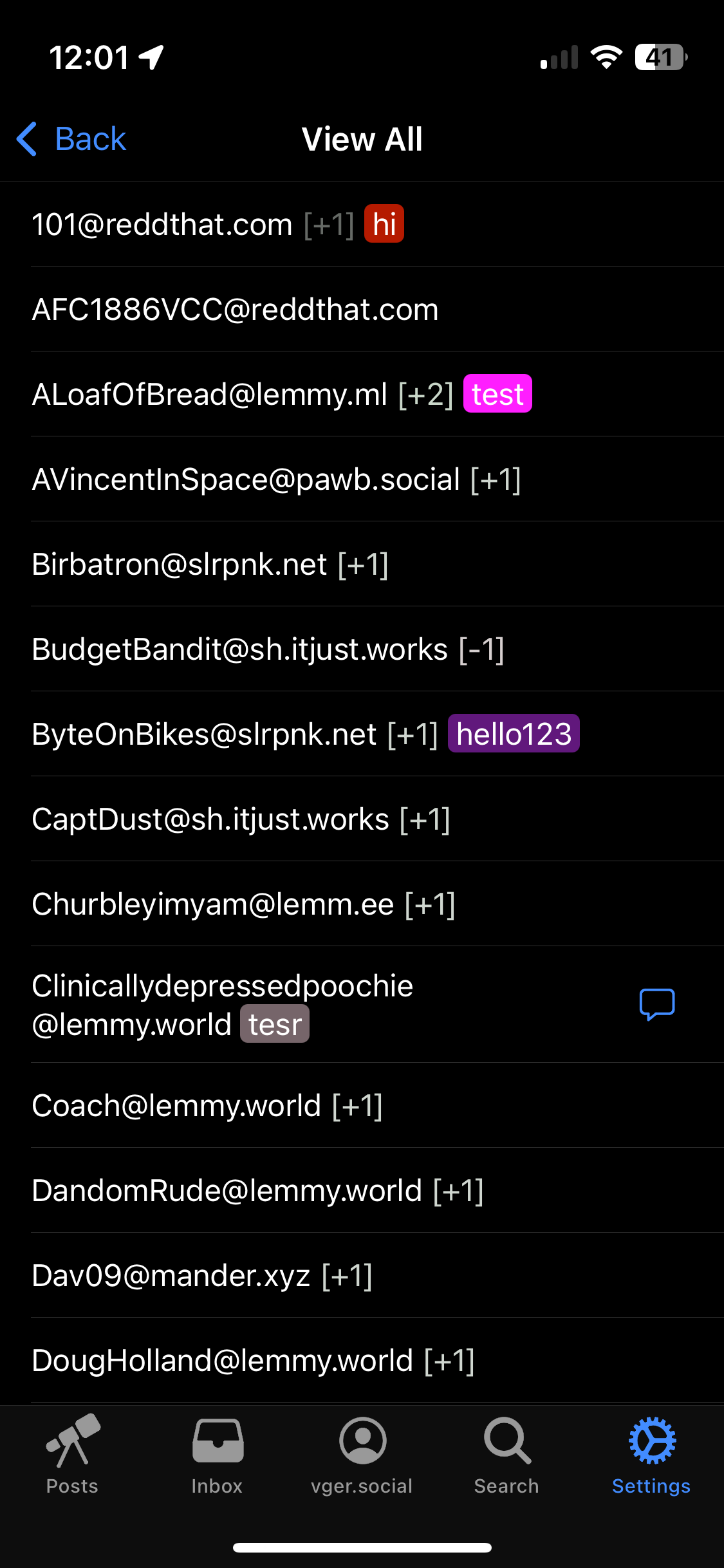Tap CaptDust@sh.itjust.works row

[362, 819]
